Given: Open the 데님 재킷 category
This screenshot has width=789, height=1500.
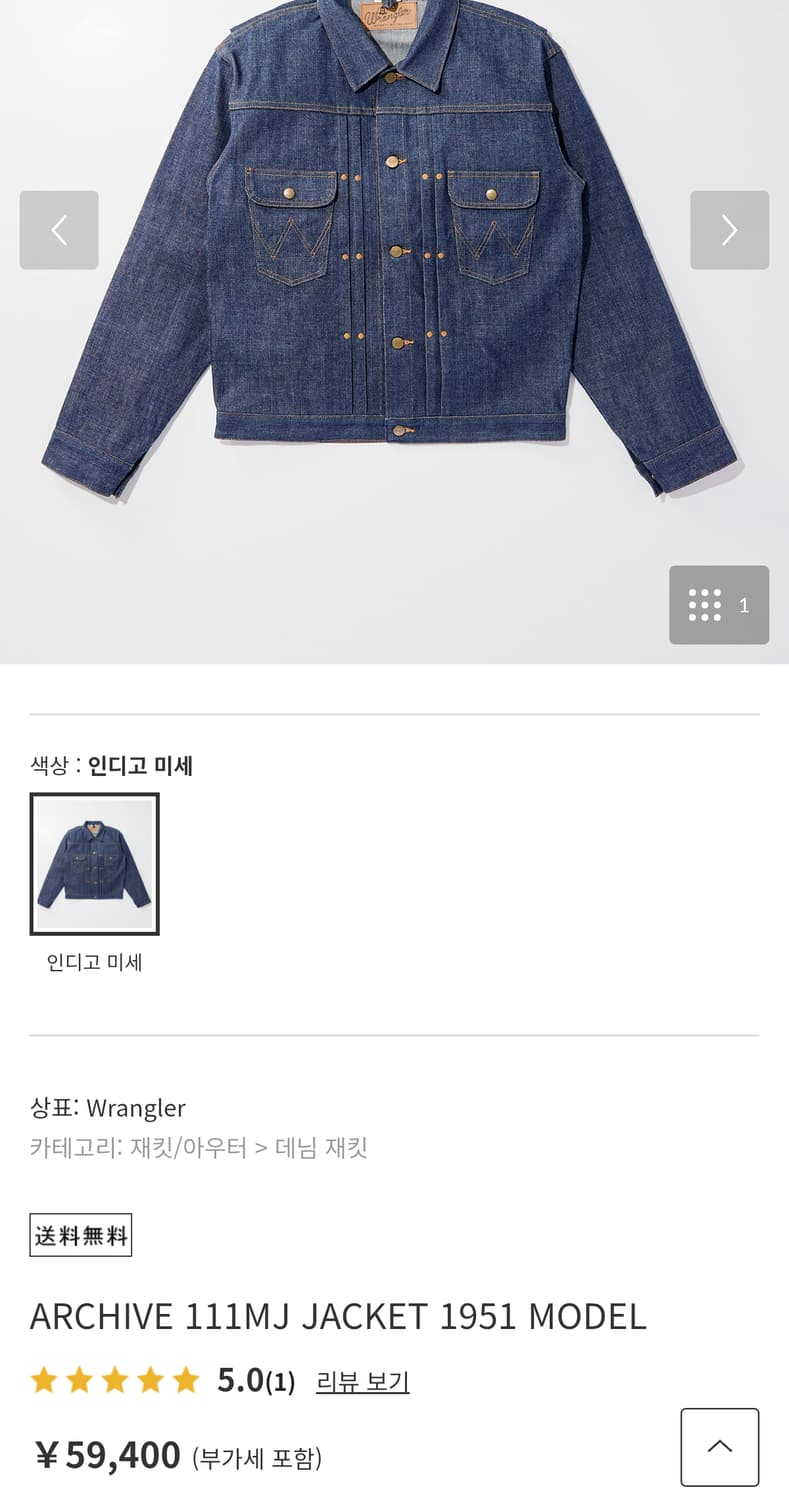Looking at the screenshot, I should click(321, 1149).
